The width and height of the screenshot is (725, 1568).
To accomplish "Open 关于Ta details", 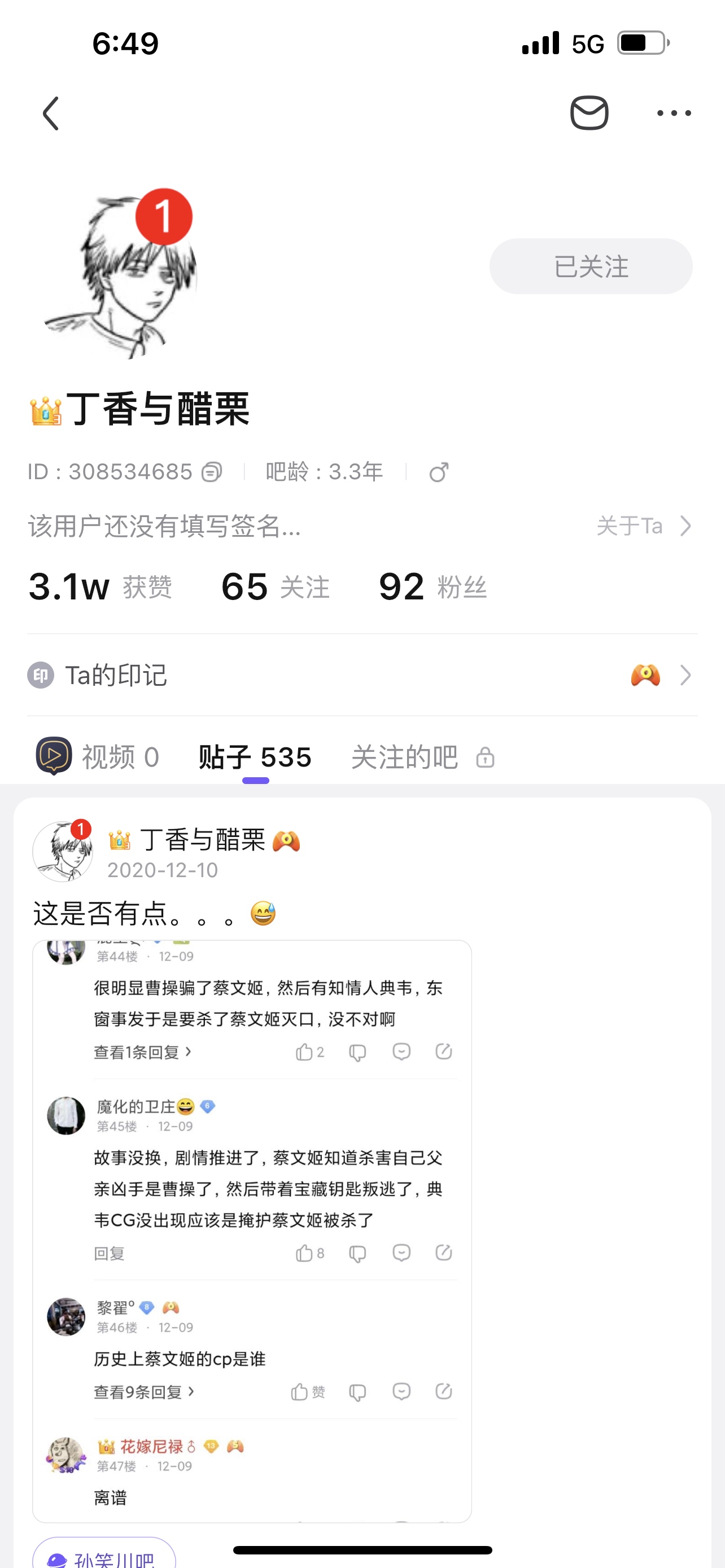I will pos(644,526).
